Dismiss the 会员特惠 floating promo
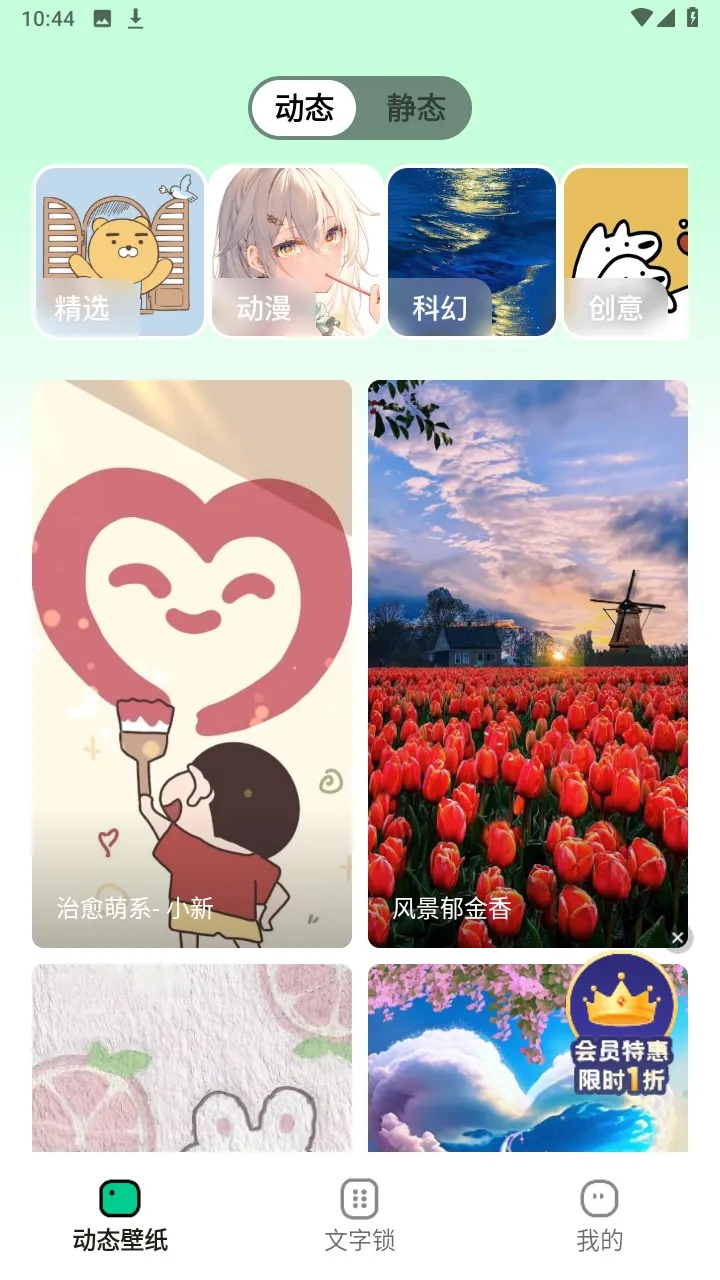Viewport: 720px width, 1280px height. 678,938
